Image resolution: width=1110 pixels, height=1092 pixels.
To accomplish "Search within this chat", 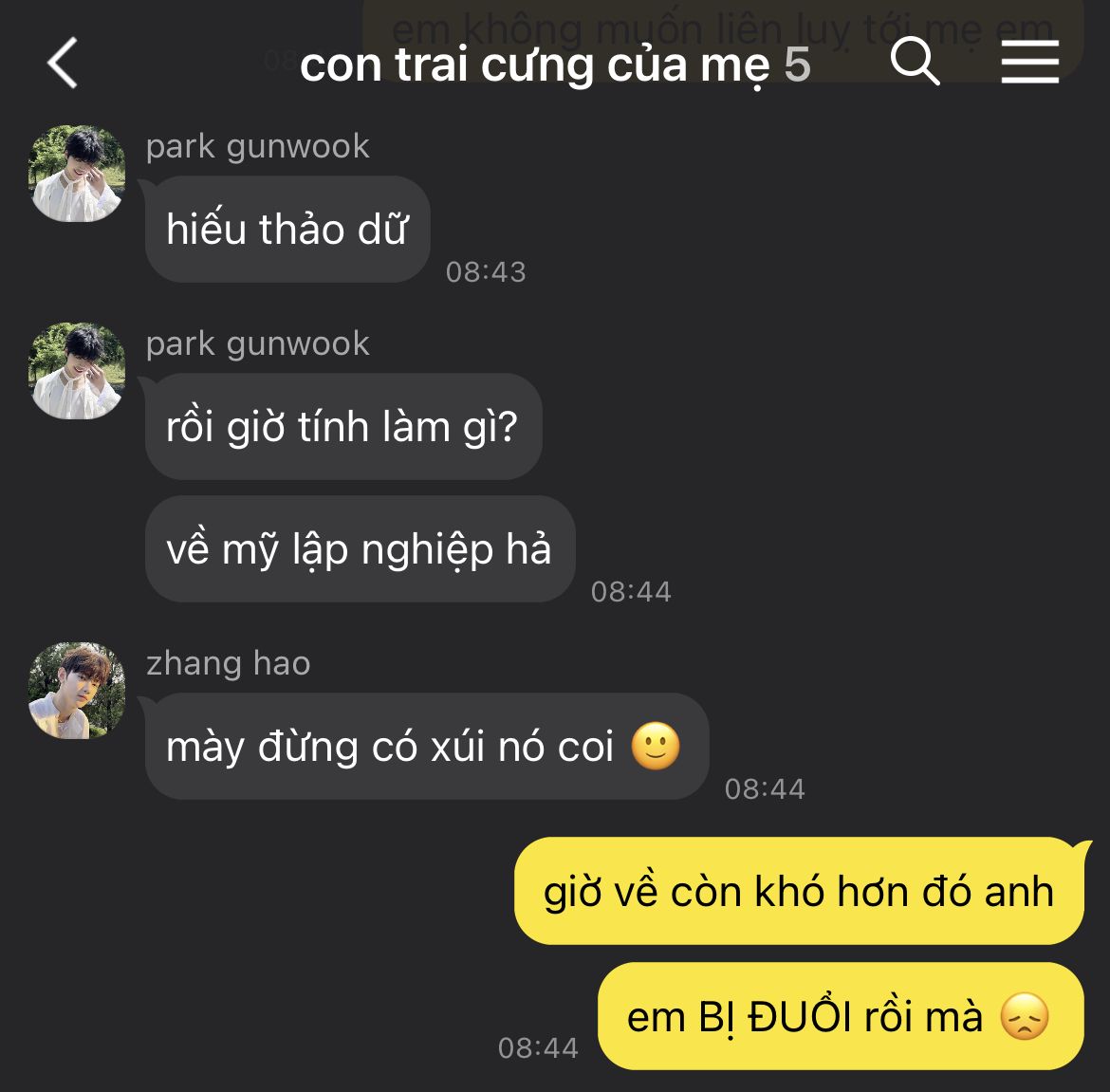I will 915,64.
